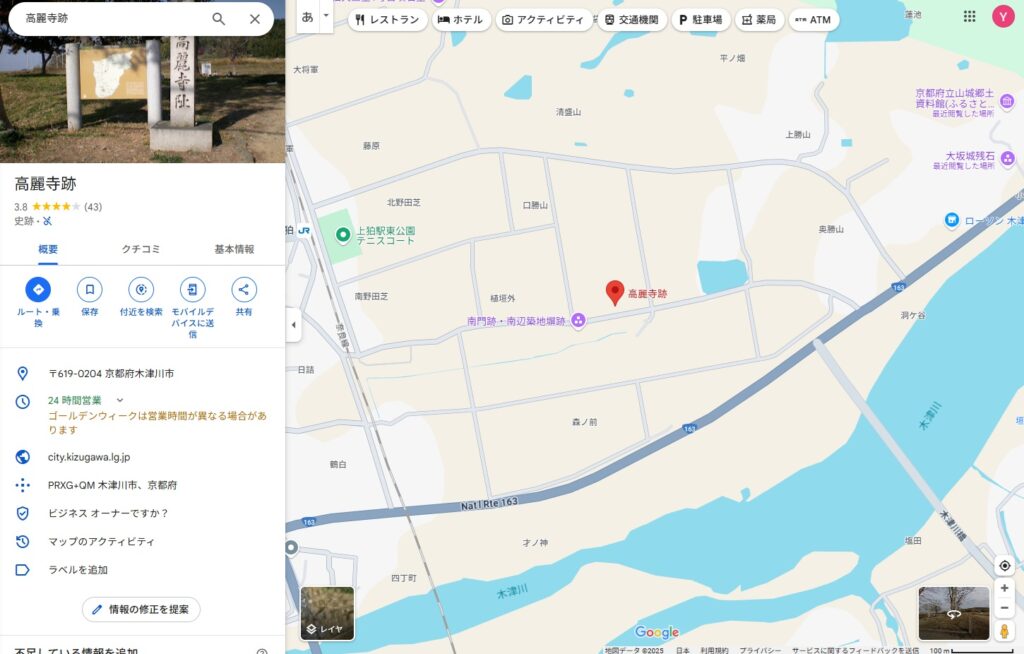Search nearby with 付近を検索
The height and width of the screenshot is (654, 1024).
141,290
